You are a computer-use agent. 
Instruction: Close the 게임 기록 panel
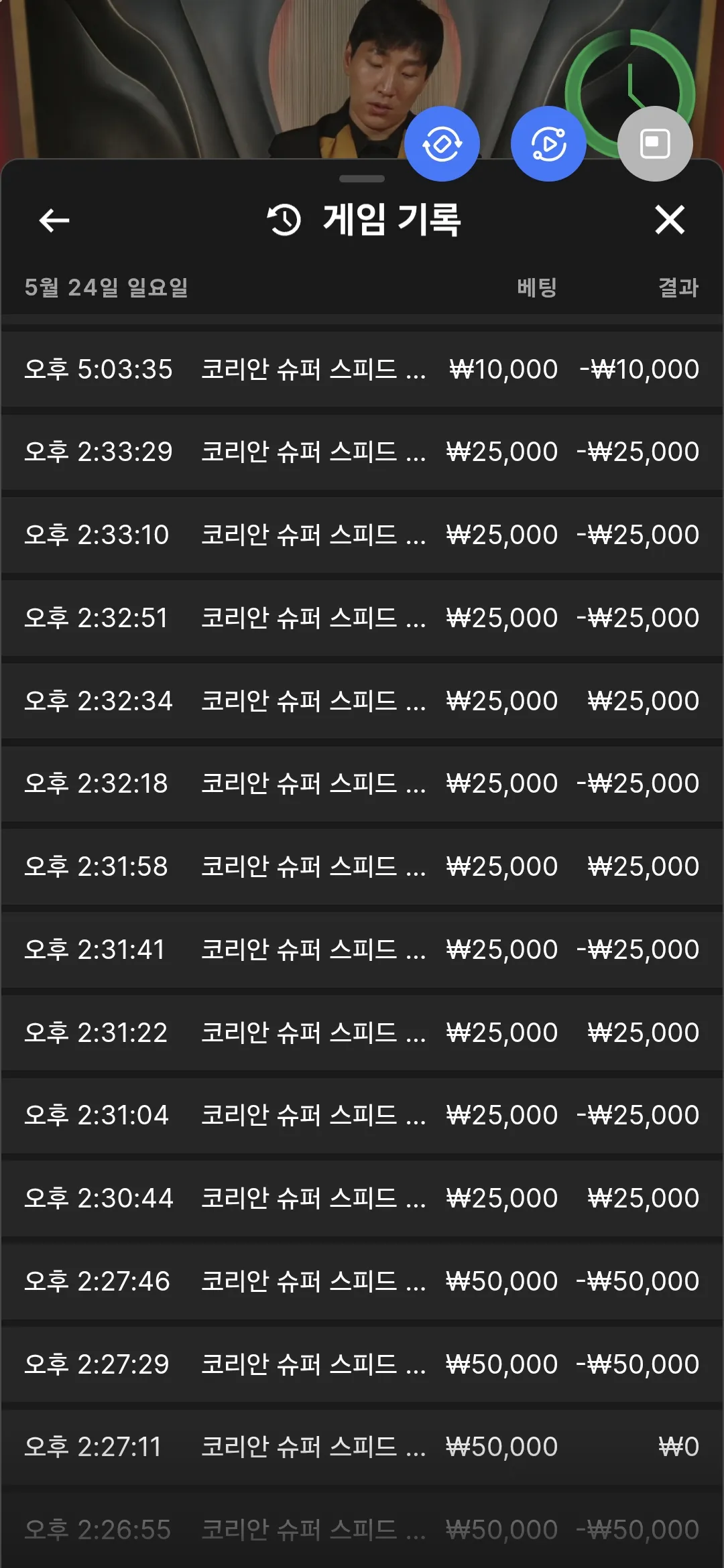tap(670, 220)
